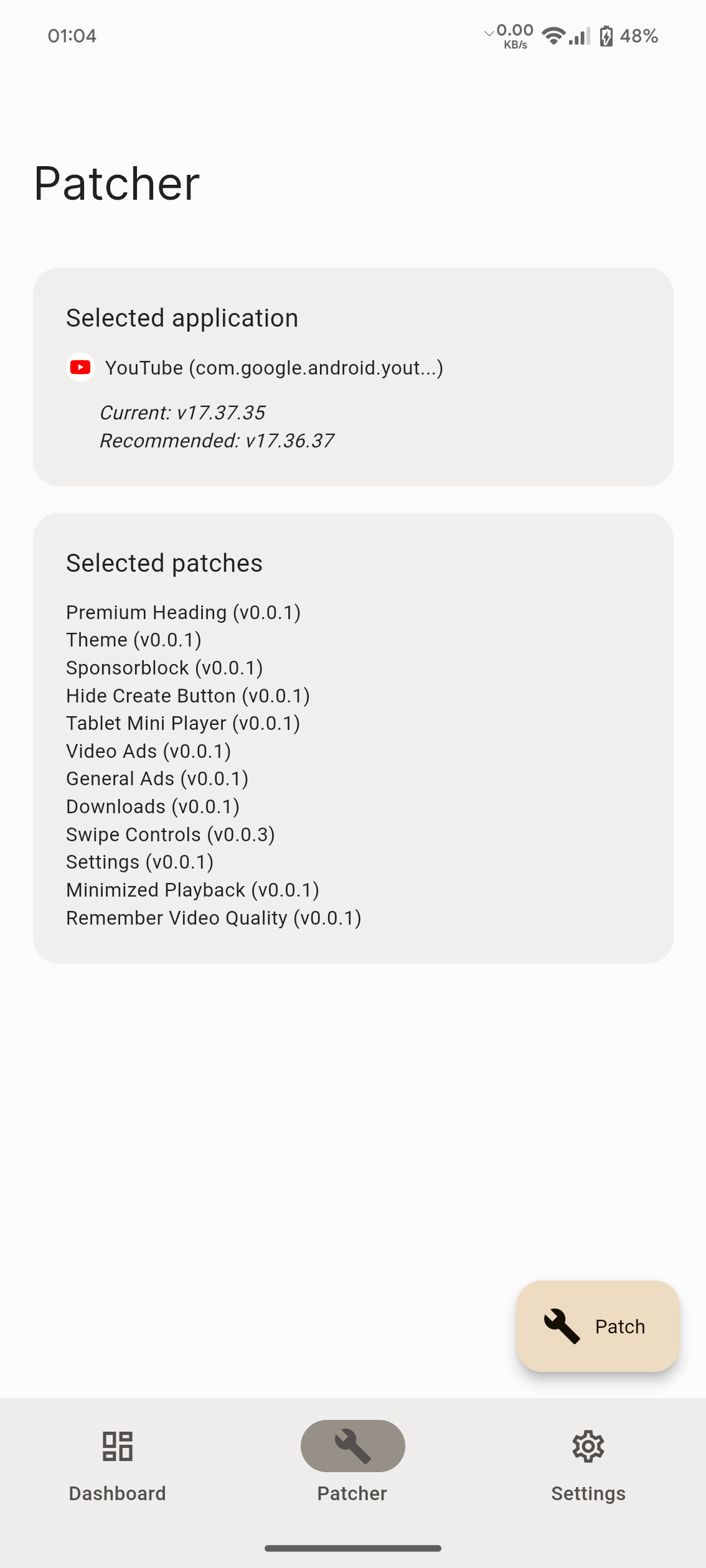Expand the chevron next to the network speed indicator
Image resolution: width=706 pixels, height=1568 pixels.
(489, 32)
